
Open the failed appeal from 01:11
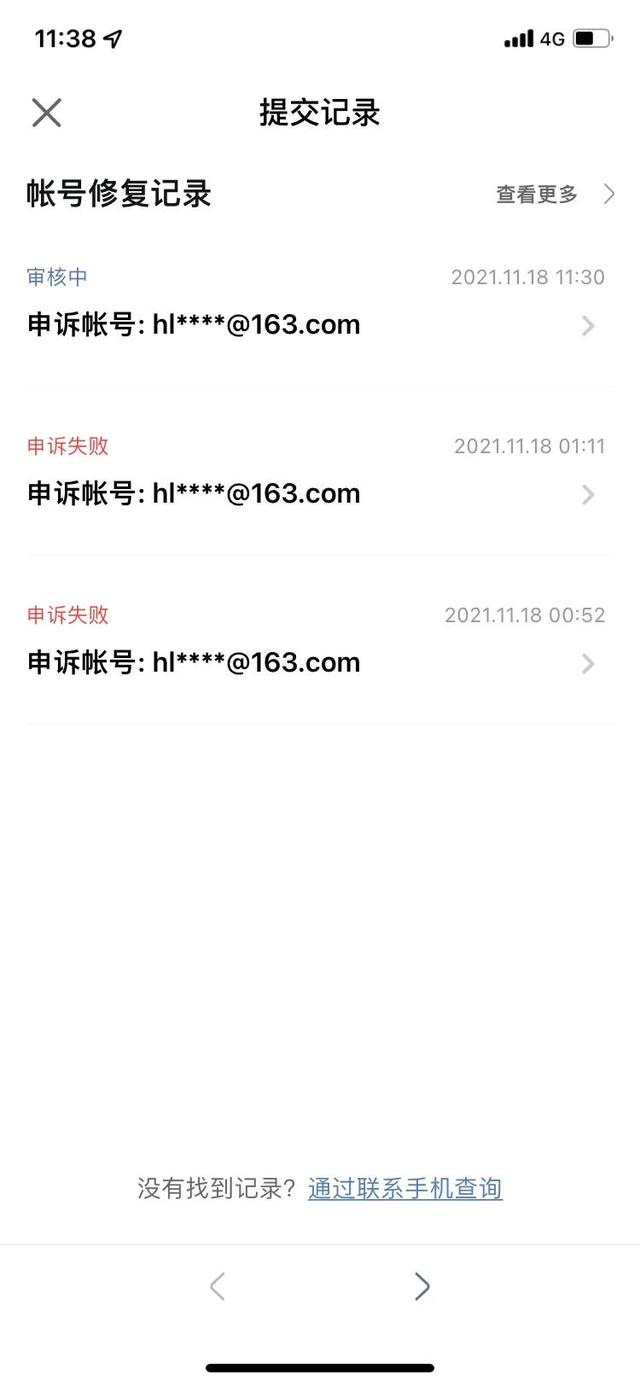point(320,472)
